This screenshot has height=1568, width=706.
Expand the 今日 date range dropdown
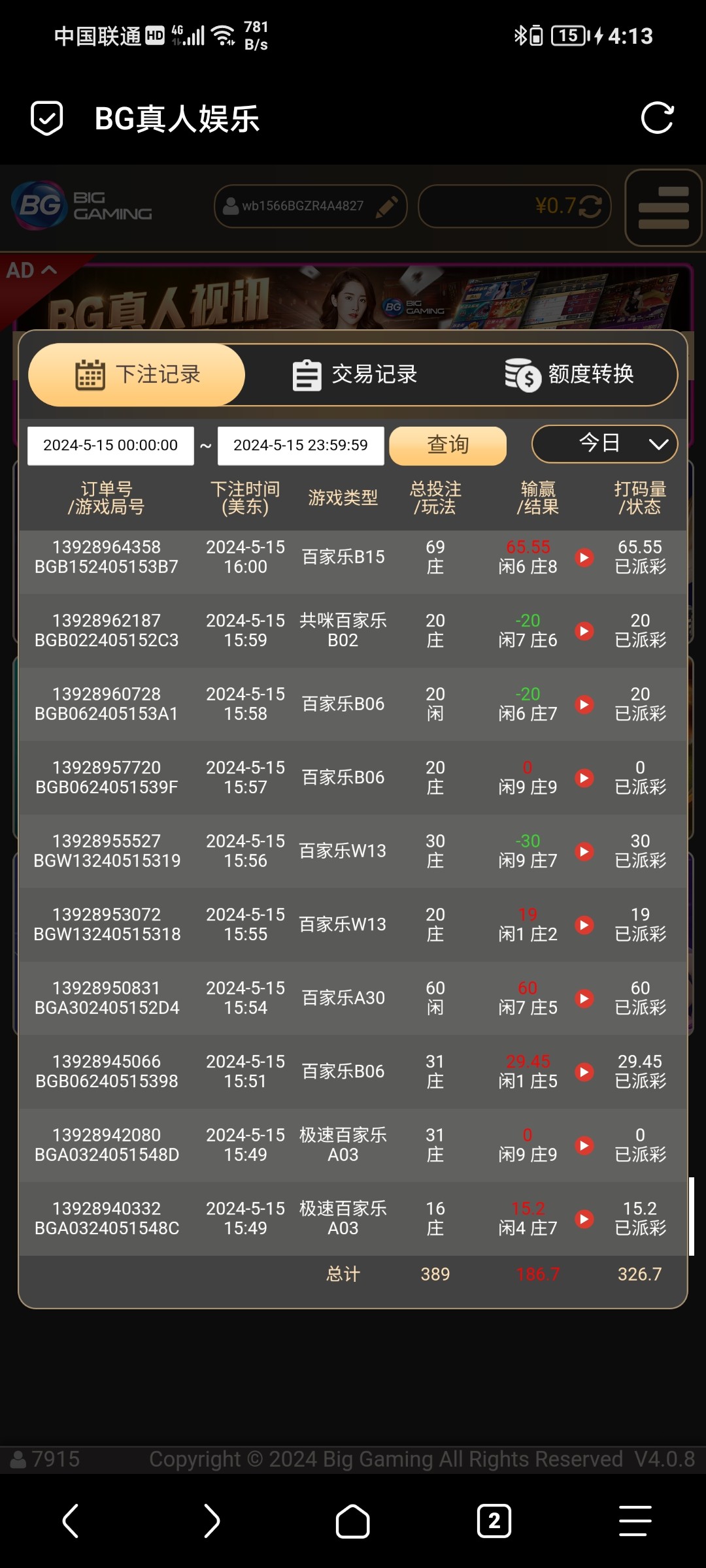pos(605,444)
